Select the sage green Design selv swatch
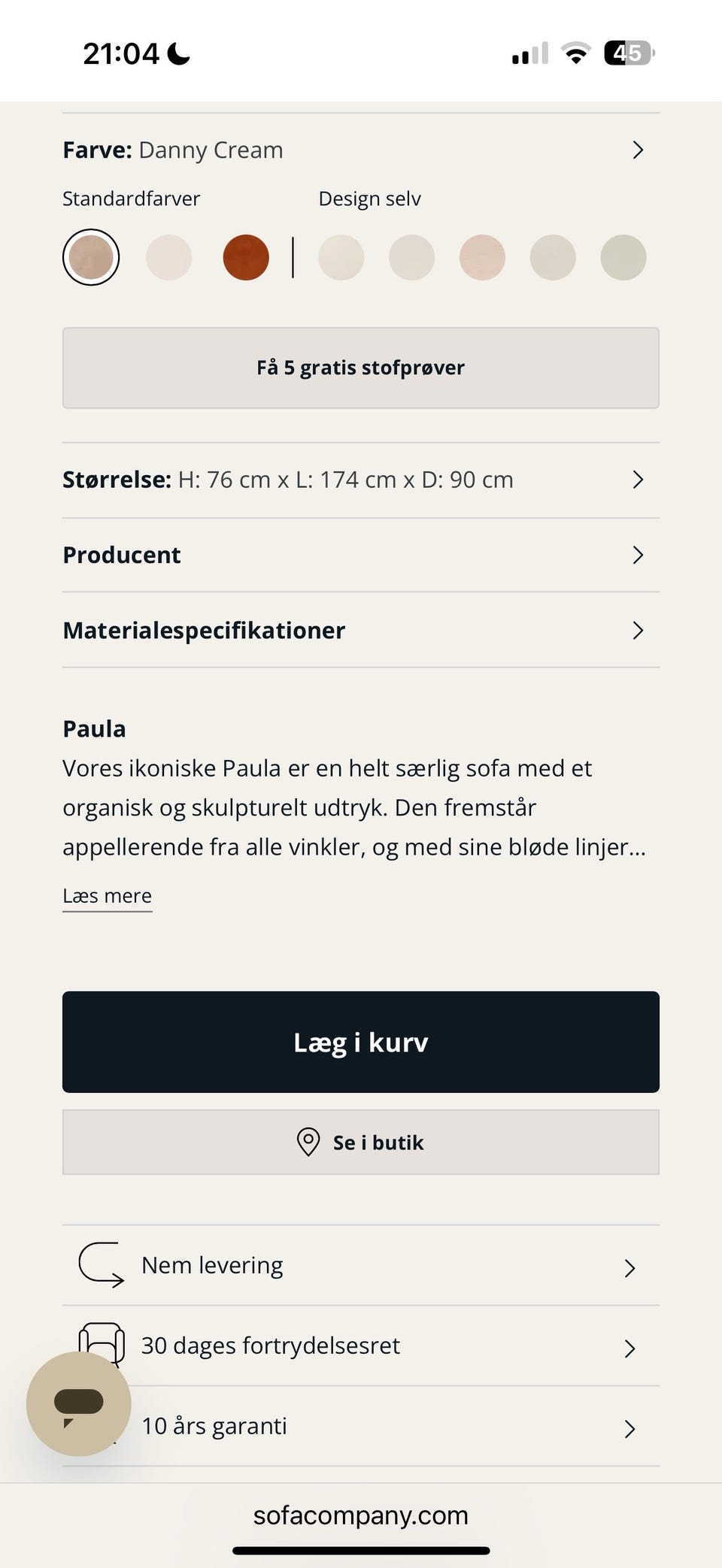Image resolution: width=722 pixels, height=1568 pixels. [623, 257]
